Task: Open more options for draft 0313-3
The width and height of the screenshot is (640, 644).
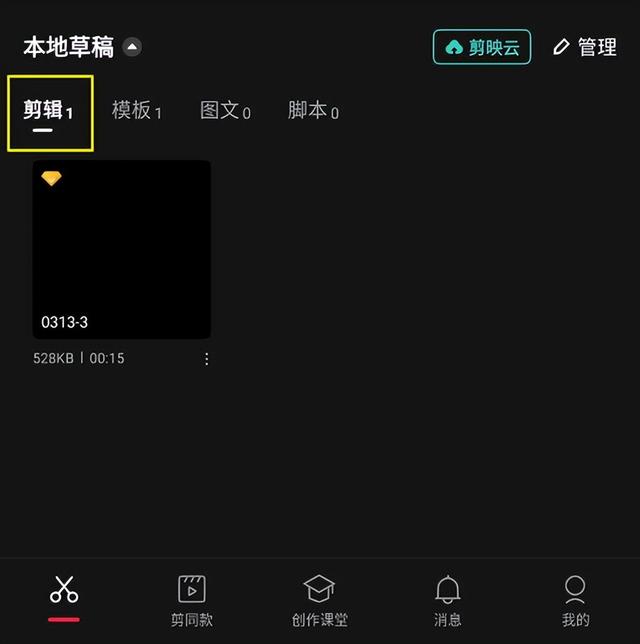Action: click(207, 358)
